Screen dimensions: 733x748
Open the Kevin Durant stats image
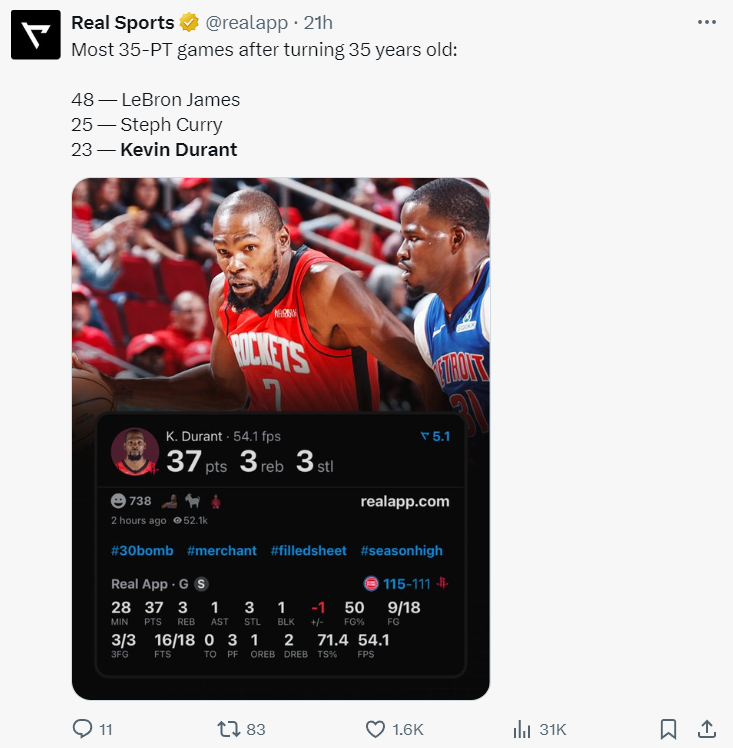[281, 438]
